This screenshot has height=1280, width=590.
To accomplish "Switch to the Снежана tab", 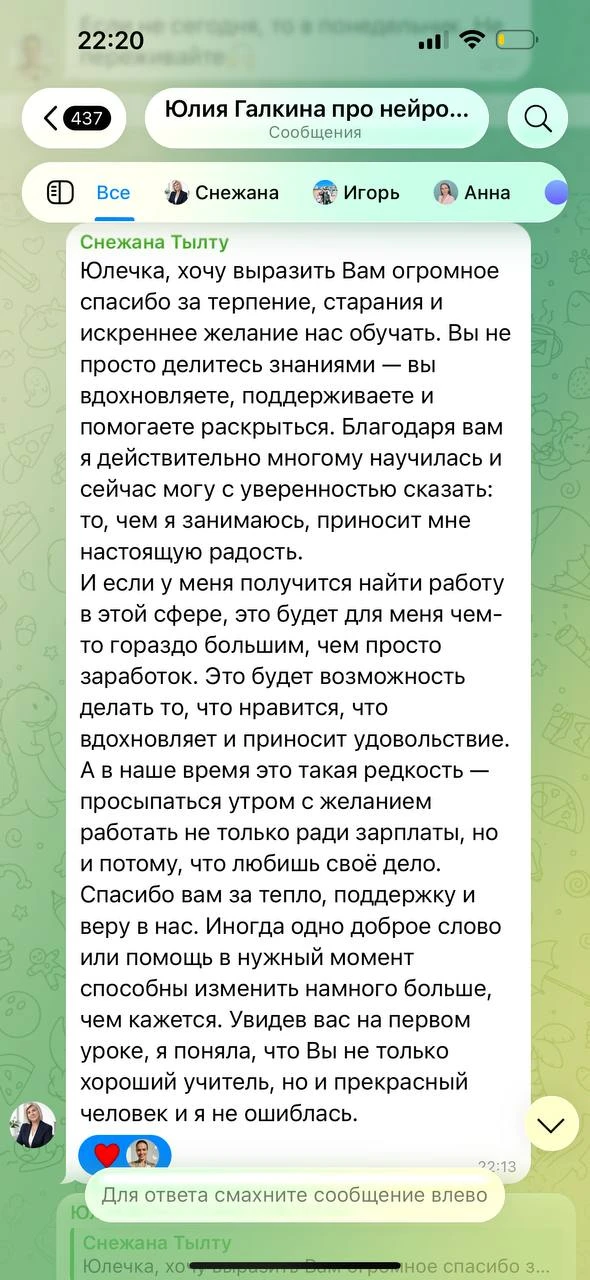I will 222,193.
